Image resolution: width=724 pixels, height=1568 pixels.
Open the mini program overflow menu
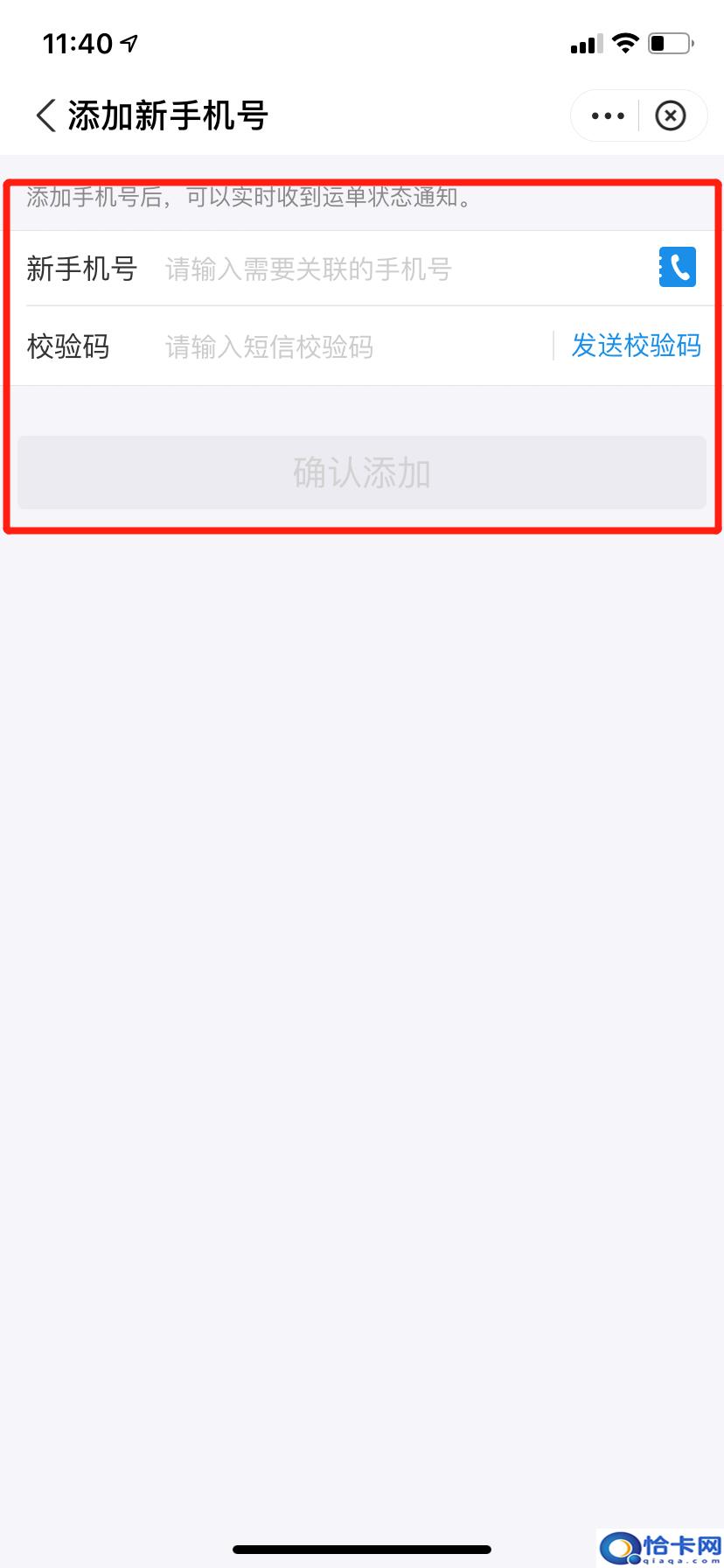pos(607,115)
